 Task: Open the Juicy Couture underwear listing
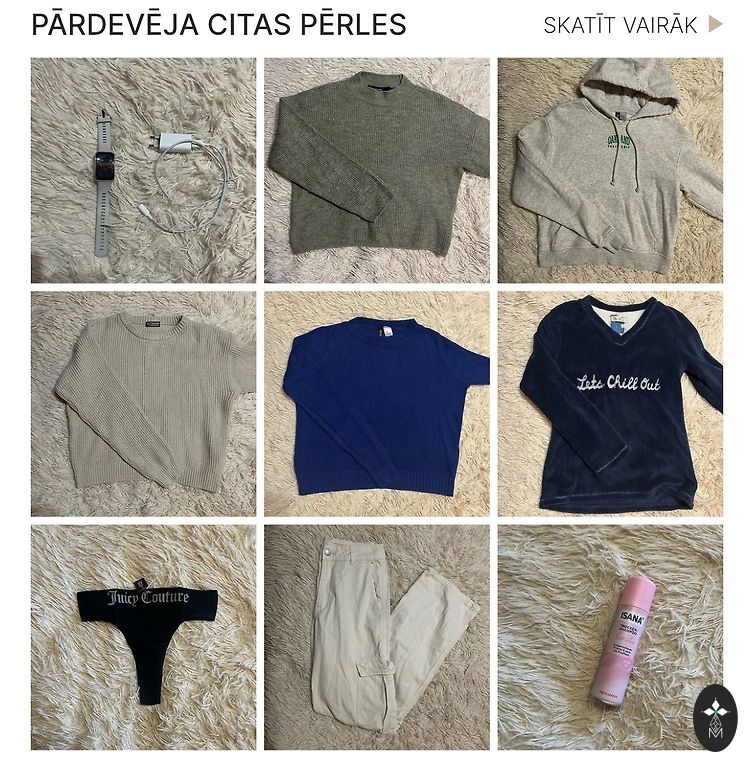(143, 637)
